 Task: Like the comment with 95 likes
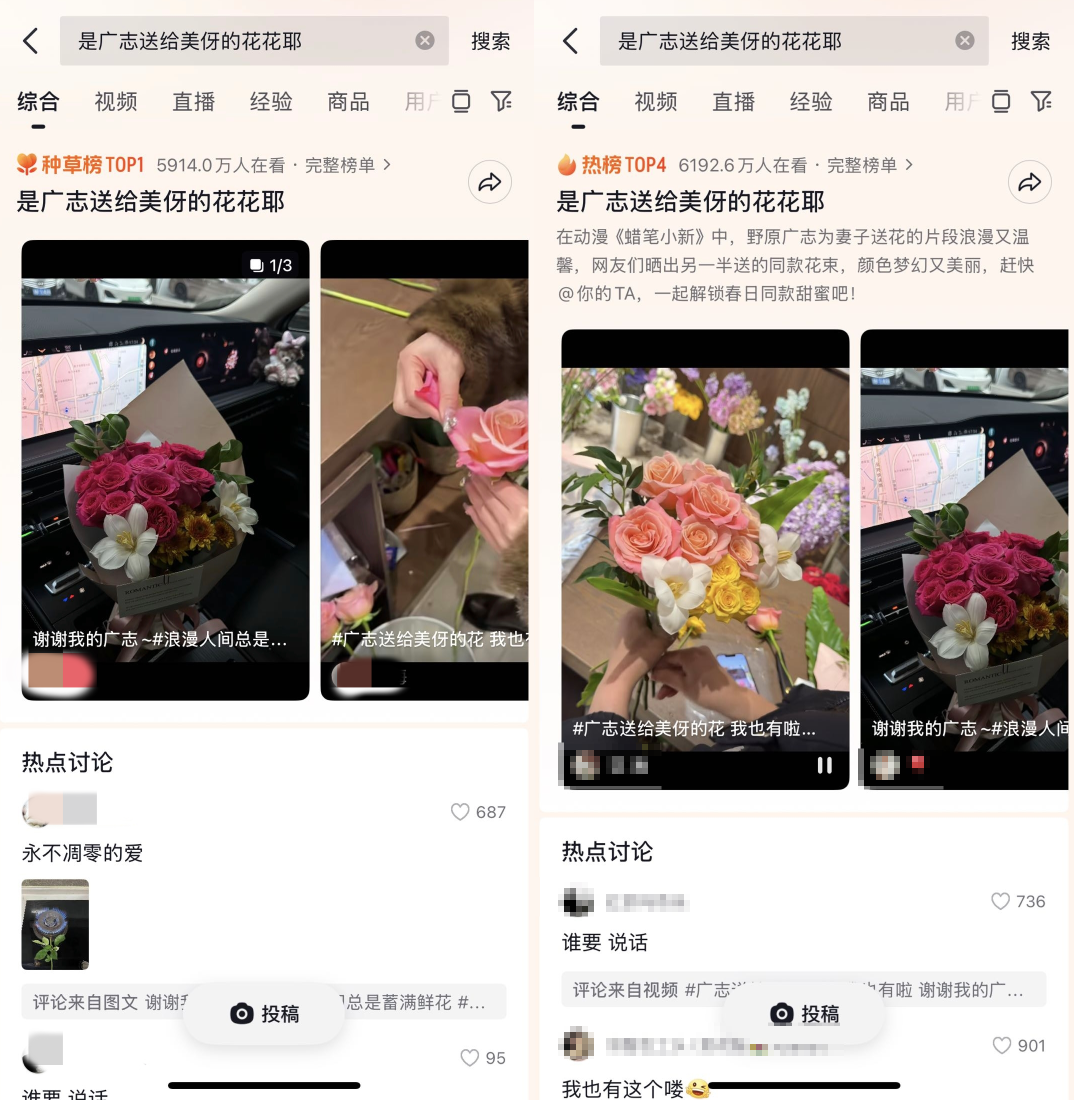pyautogui.click(x=470, y=1057)
